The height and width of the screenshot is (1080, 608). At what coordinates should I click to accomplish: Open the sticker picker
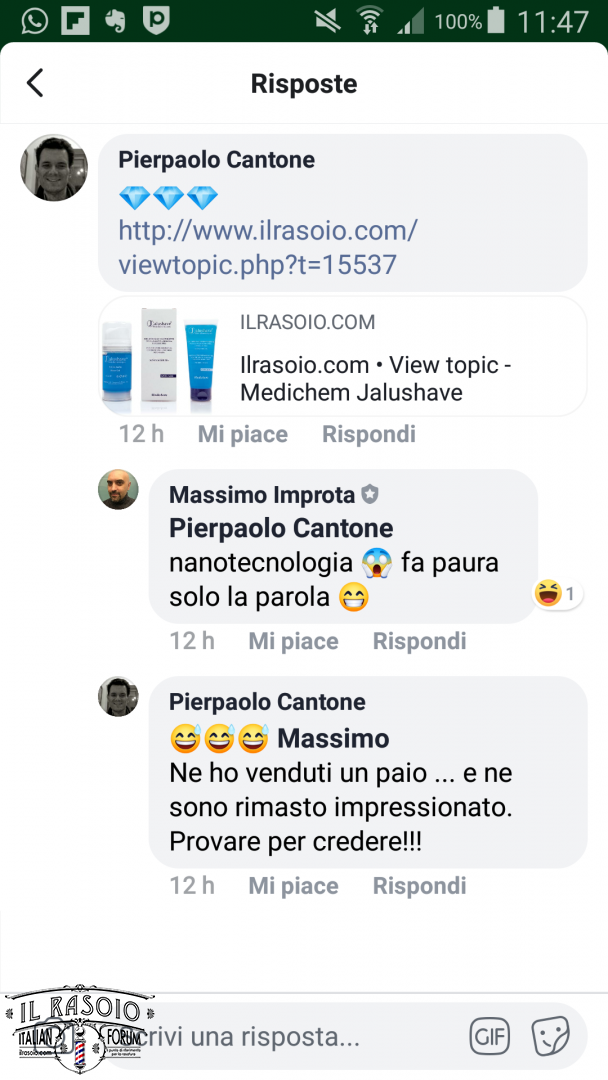(551, 1036)
